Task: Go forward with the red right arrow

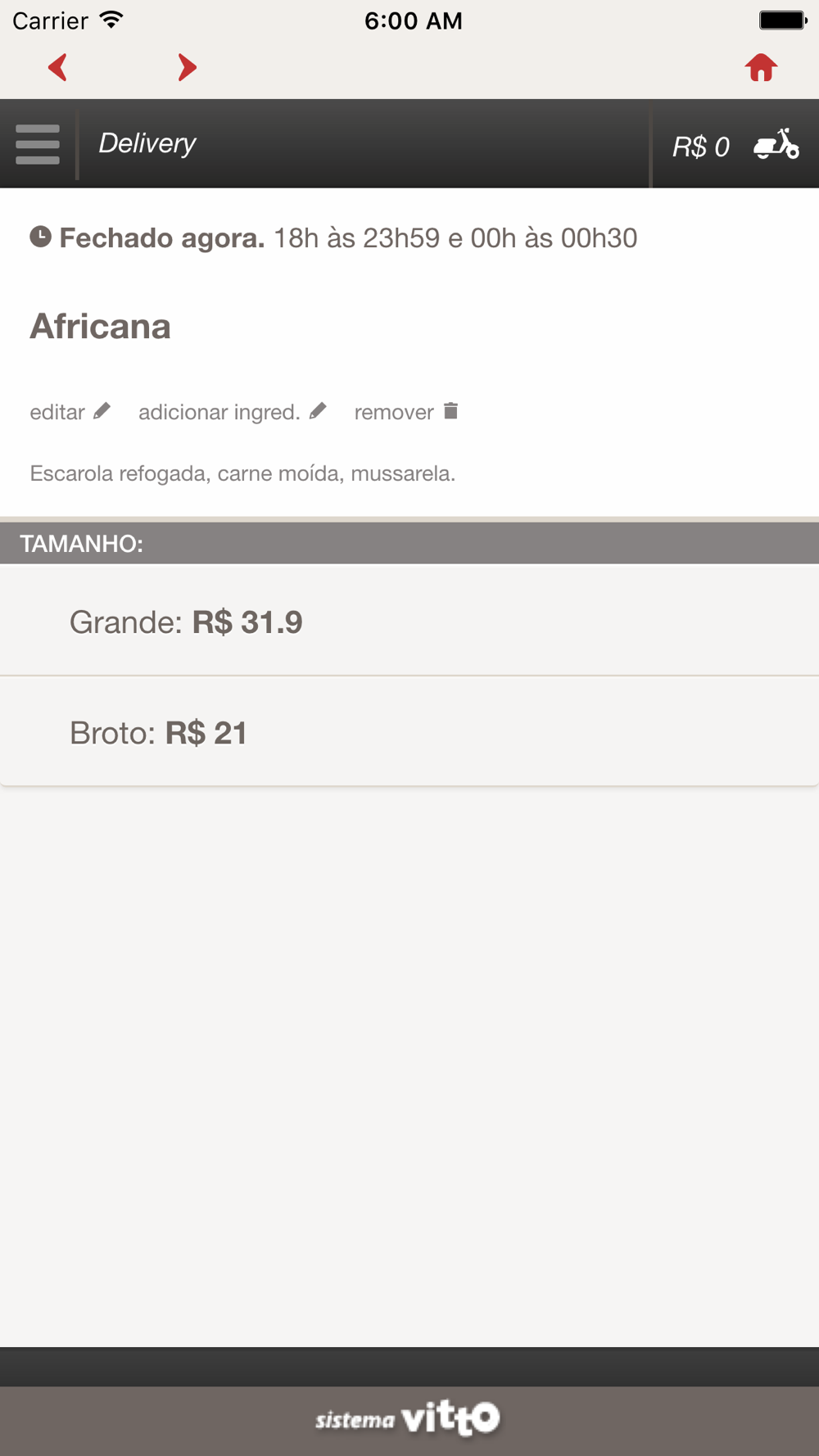Action: point(188,67)
